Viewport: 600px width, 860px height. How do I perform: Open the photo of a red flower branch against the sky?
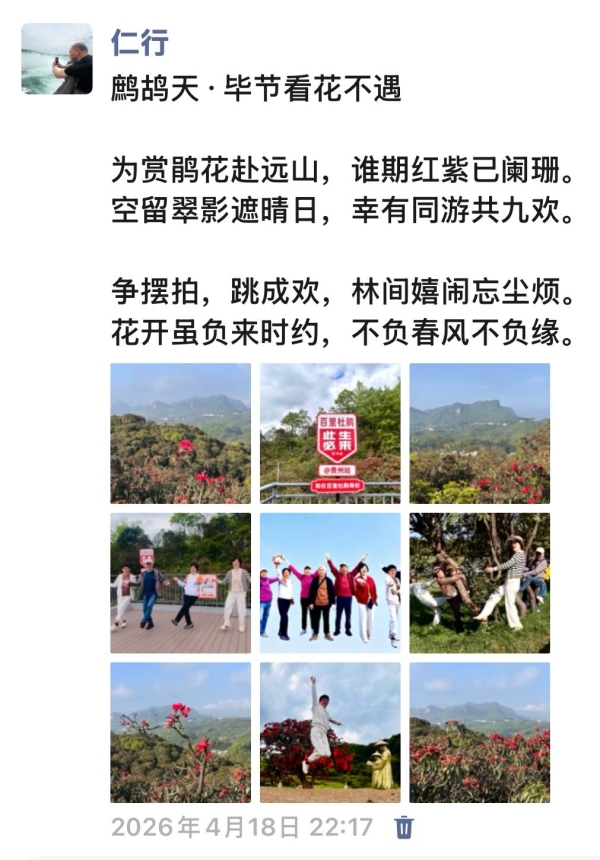coord(180,732)
